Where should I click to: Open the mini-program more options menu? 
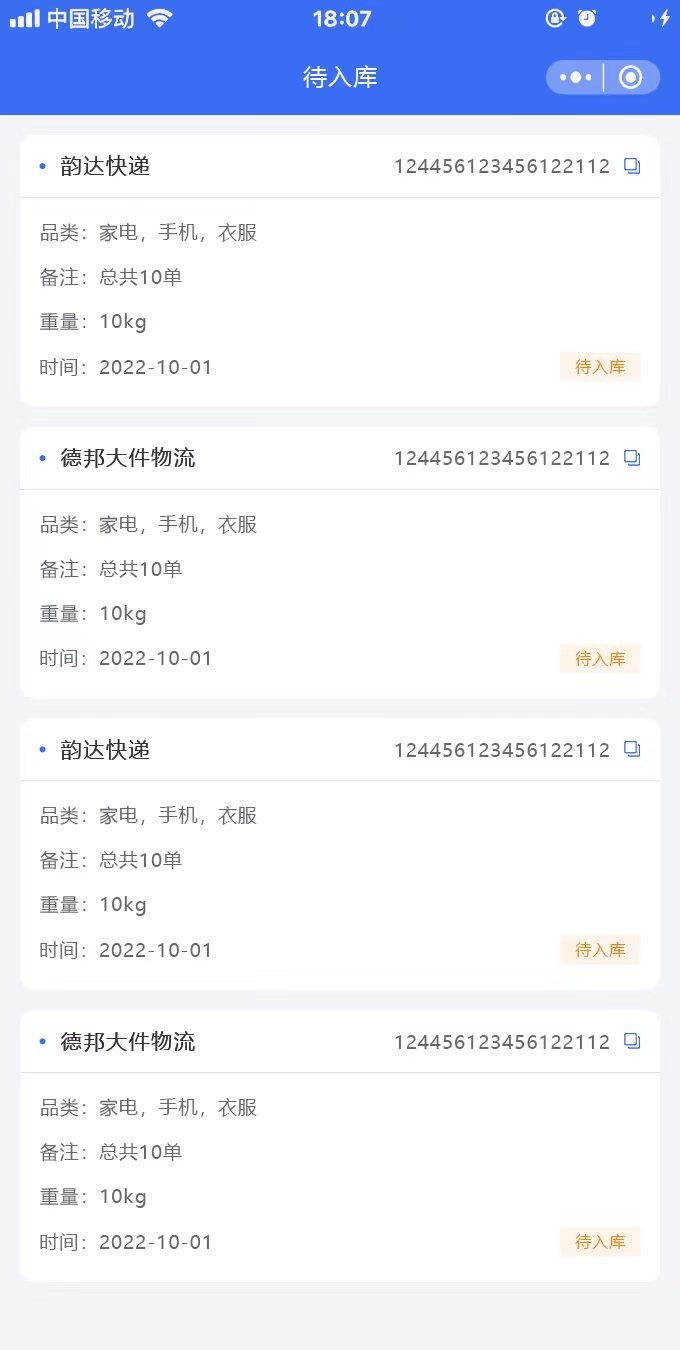tap(576, 77)
